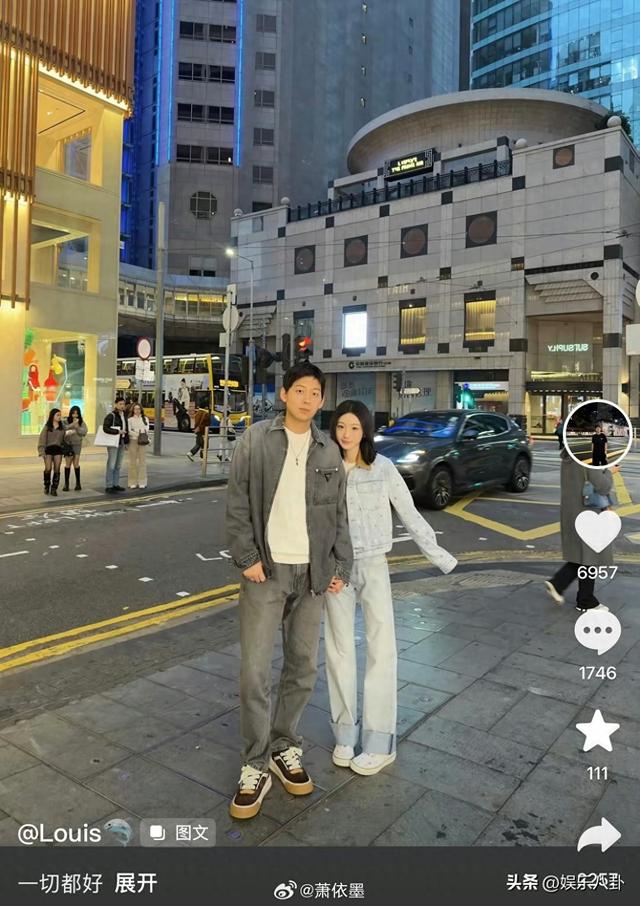
Task: Tap the 图文 tag
Action: [178, 832]
